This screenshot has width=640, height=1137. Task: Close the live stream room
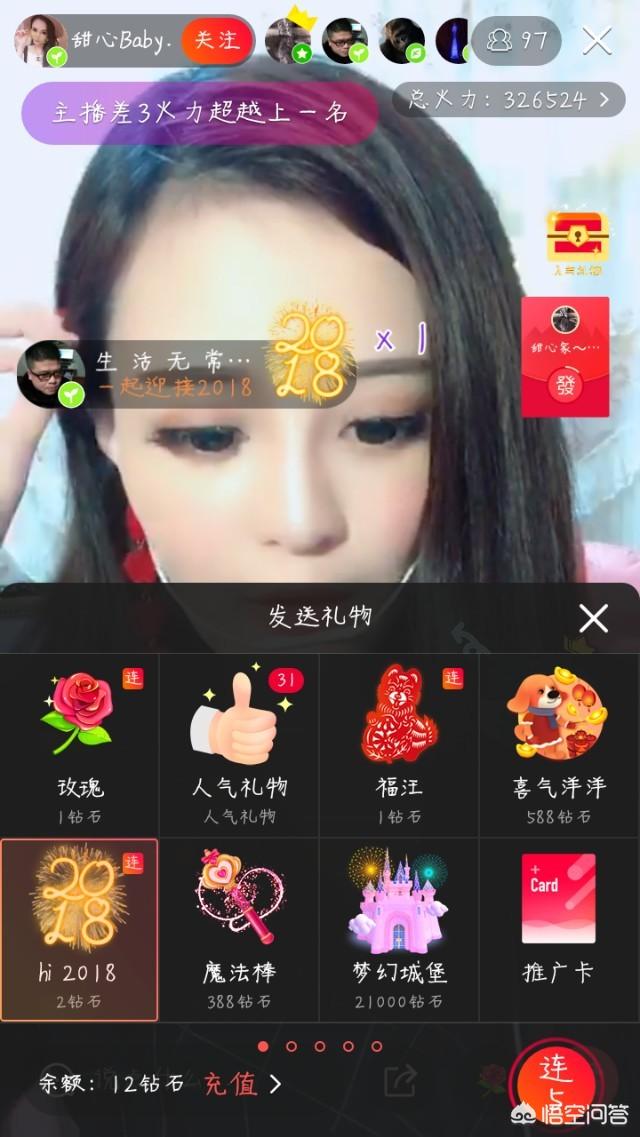pos(597,40)
